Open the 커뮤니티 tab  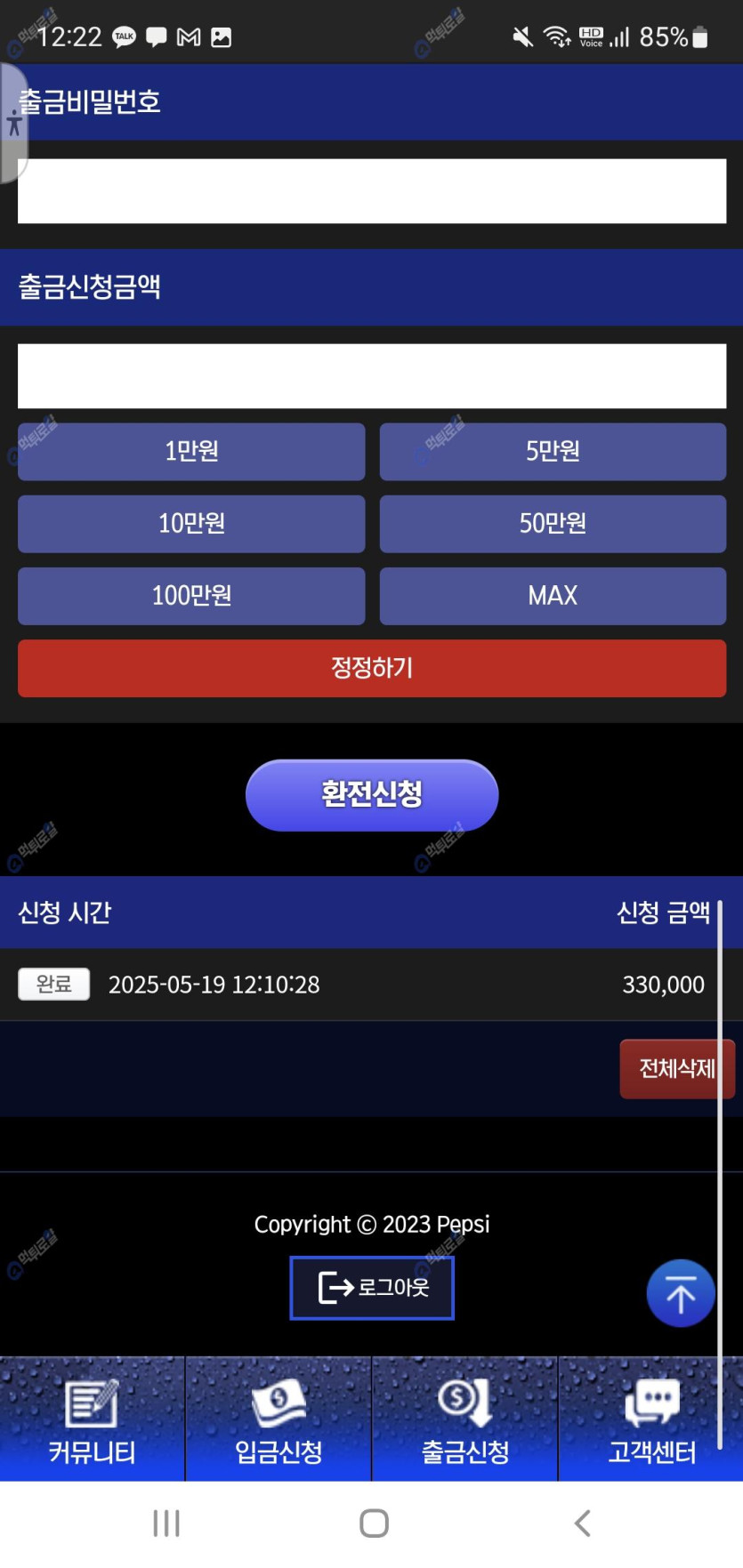93,1419
